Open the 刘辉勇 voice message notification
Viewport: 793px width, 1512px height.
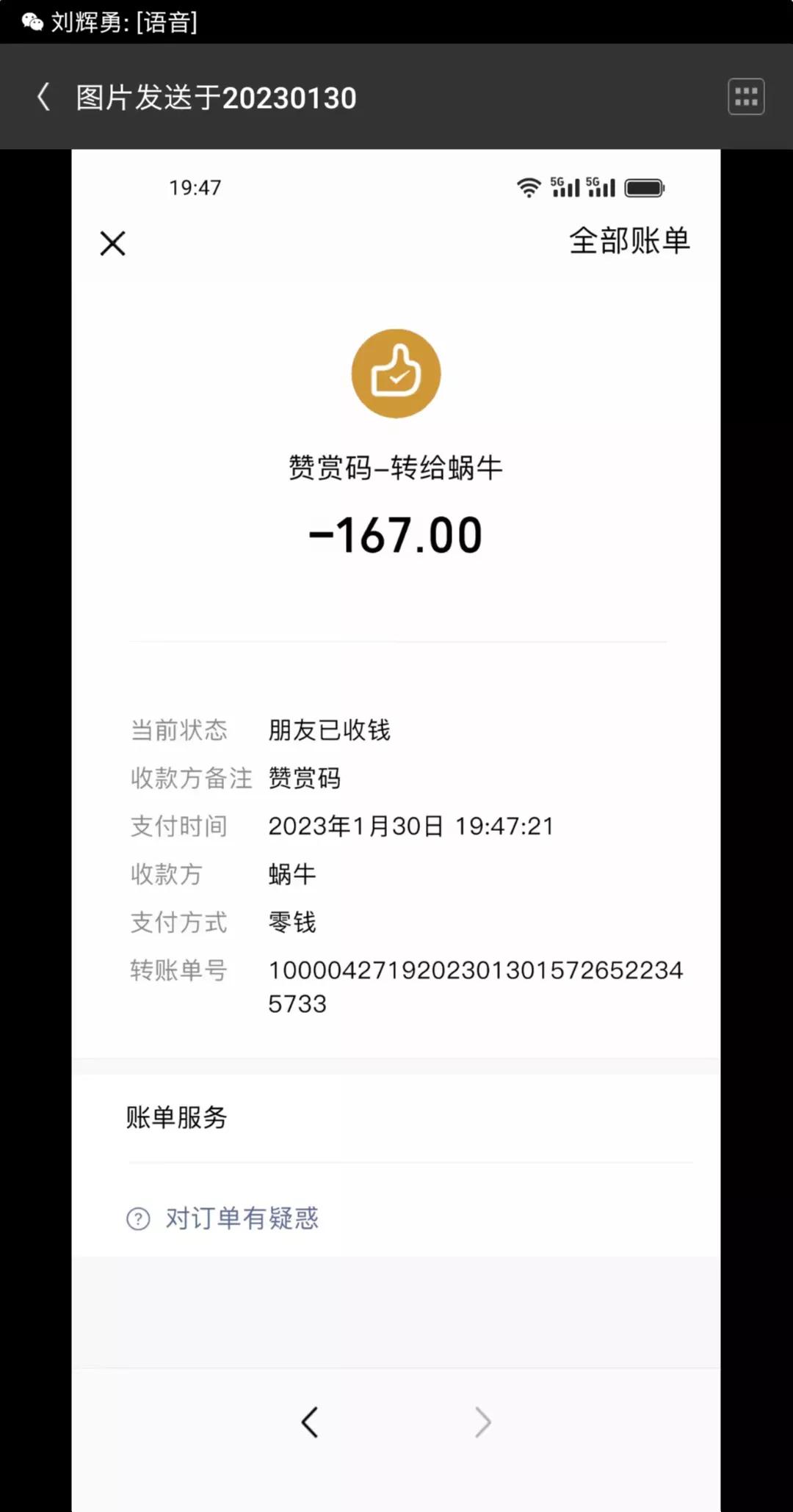(125, 21)
